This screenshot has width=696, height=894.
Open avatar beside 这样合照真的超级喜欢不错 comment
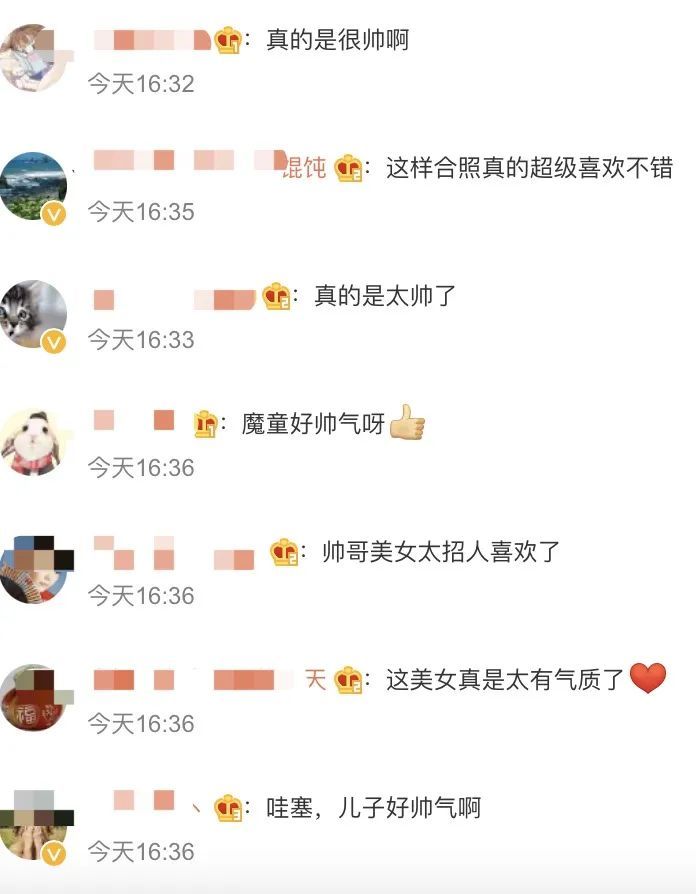tap(33, 185)
